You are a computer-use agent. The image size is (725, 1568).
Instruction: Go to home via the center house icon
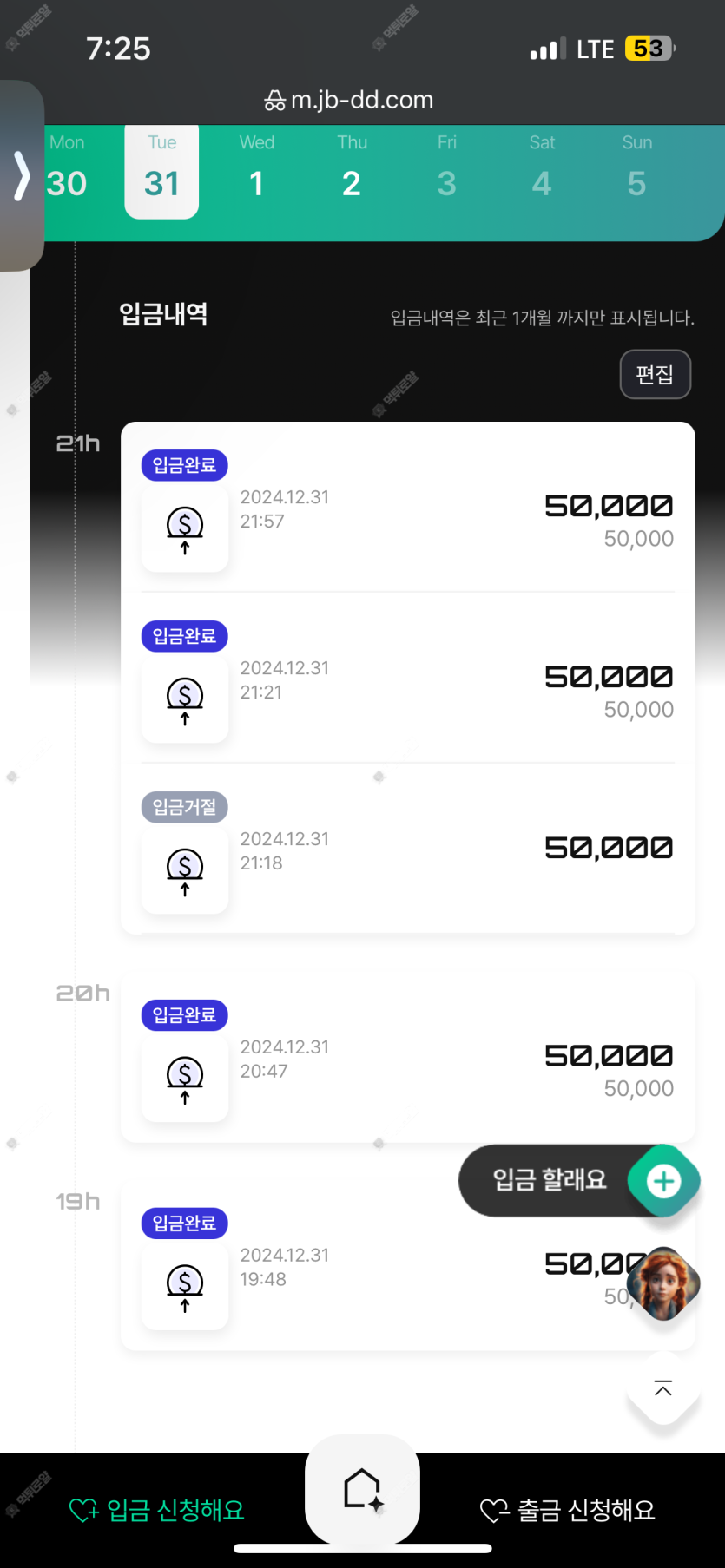362,1490
